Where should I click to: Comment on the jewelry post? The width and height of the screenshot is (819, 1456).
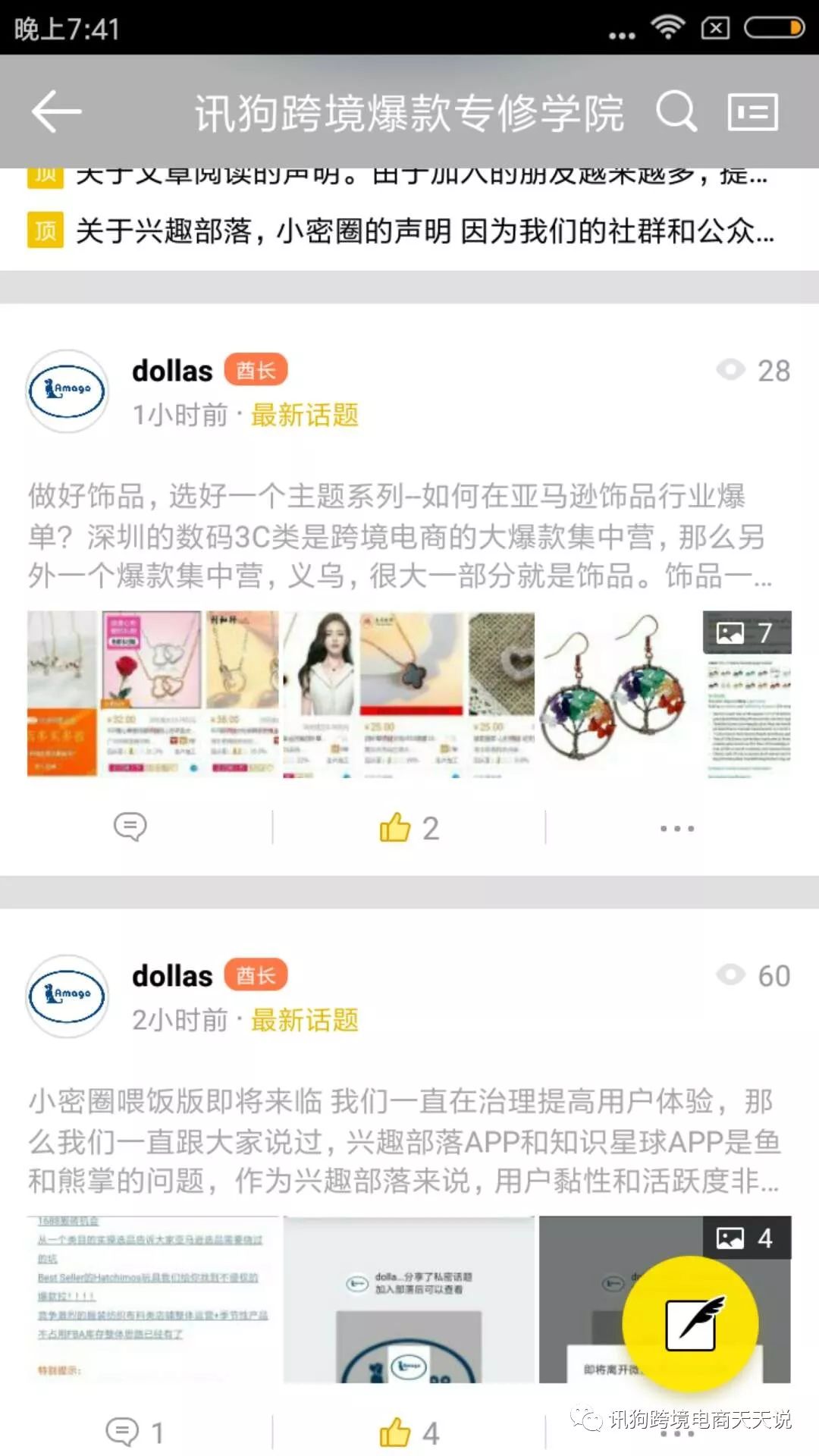130,827
